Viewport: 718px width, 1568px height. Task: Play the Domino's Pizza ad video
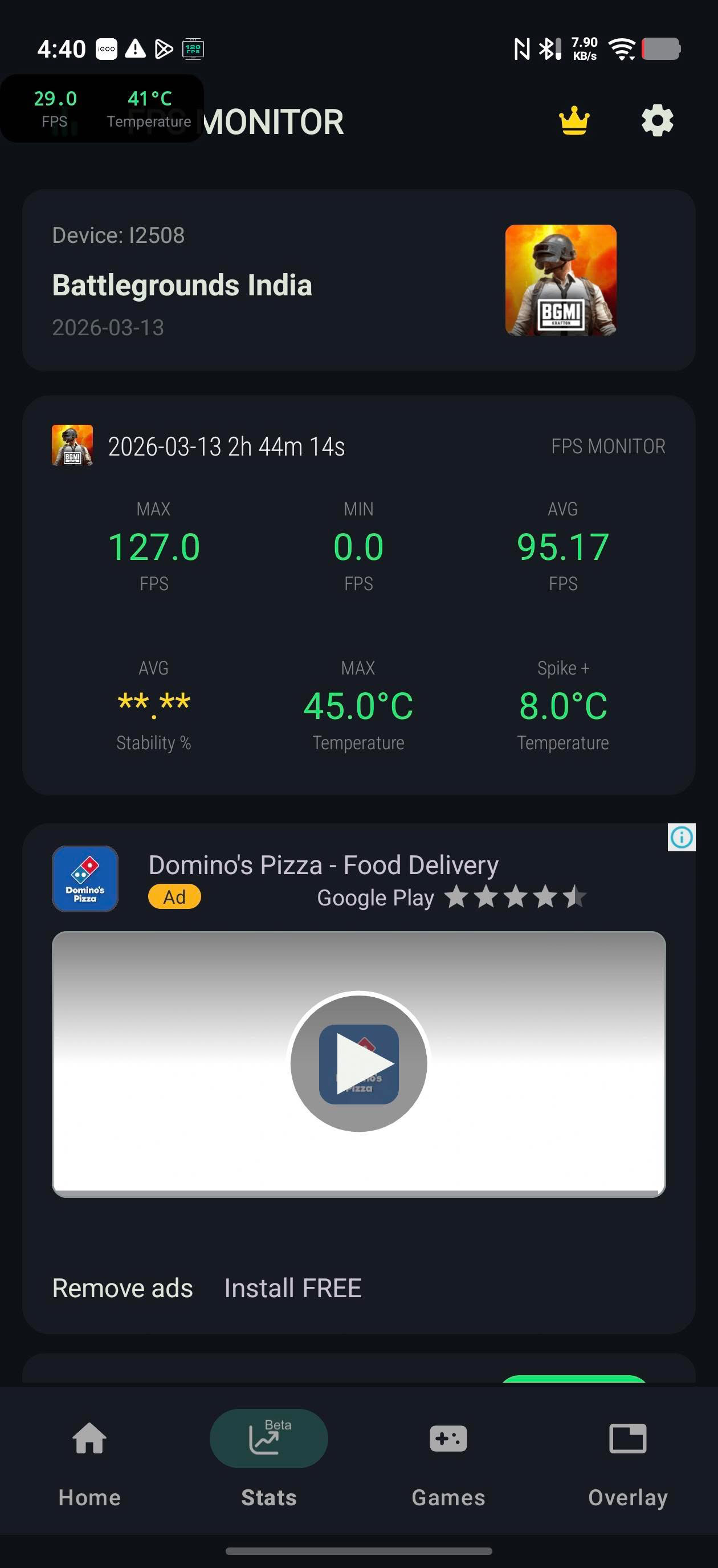tap(358, 1063)
